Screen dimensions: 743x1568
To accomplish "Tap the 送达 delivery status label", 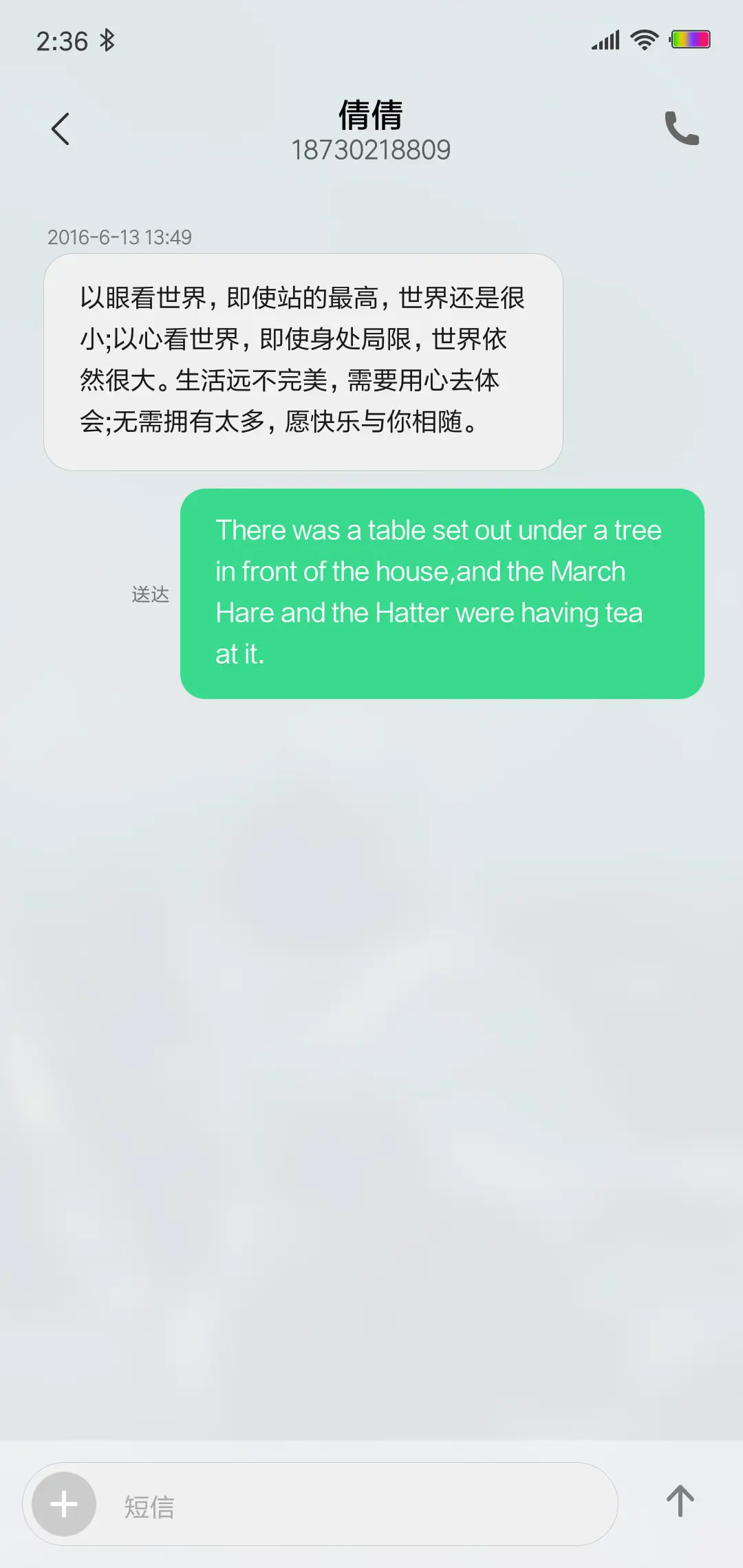I will coord(150,594).
